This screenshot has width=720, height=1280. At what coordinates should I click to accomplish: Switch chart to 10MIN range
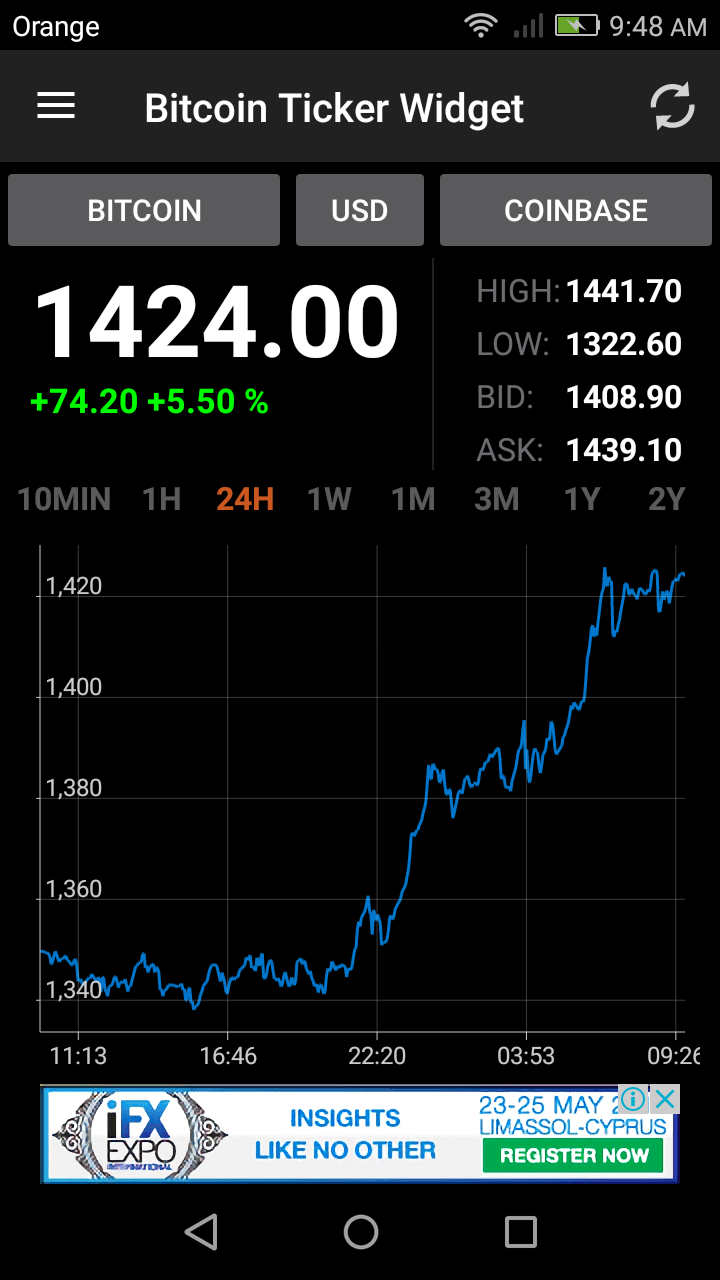pyautogui.click(x=64, y=499)
